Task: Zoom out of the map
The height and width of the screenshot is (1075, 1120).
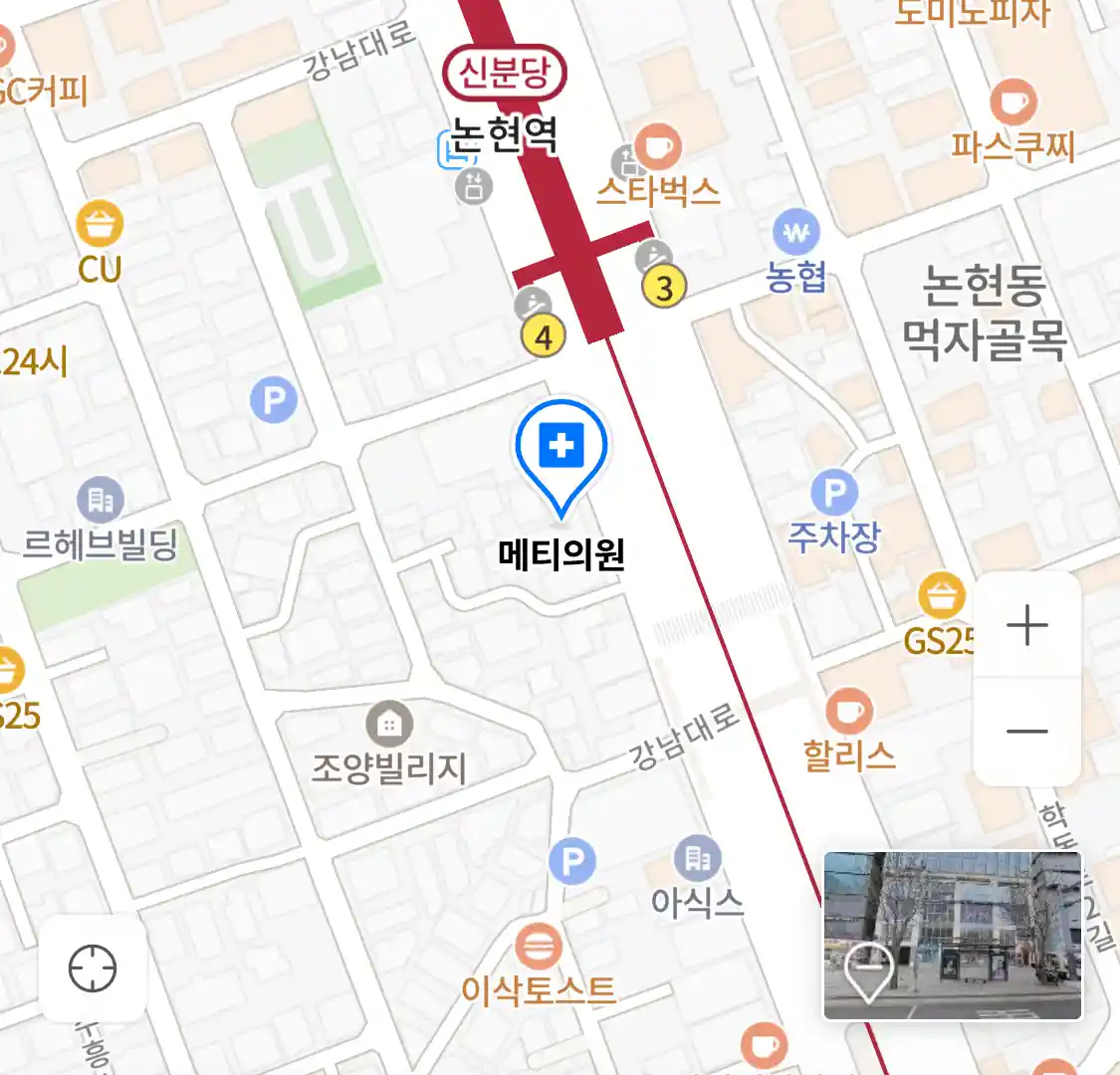Action: point(1026,732)
